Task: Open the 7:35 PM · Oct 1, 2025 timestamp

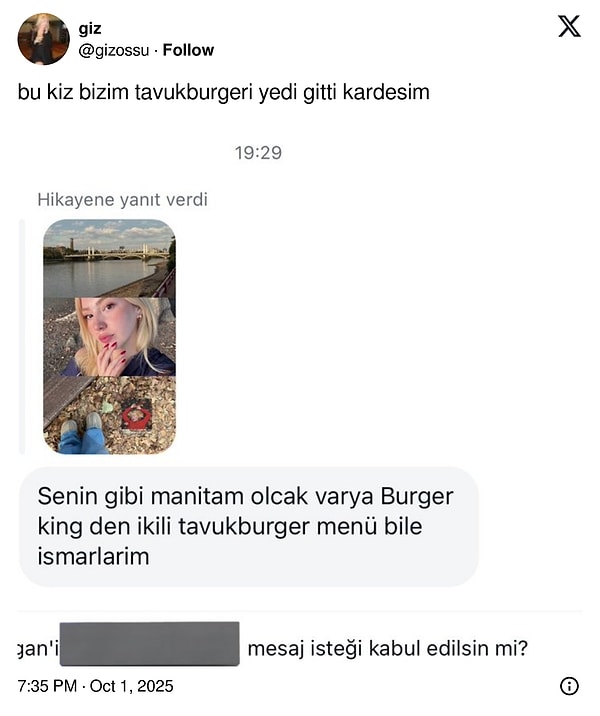Action: coord(96,686)
